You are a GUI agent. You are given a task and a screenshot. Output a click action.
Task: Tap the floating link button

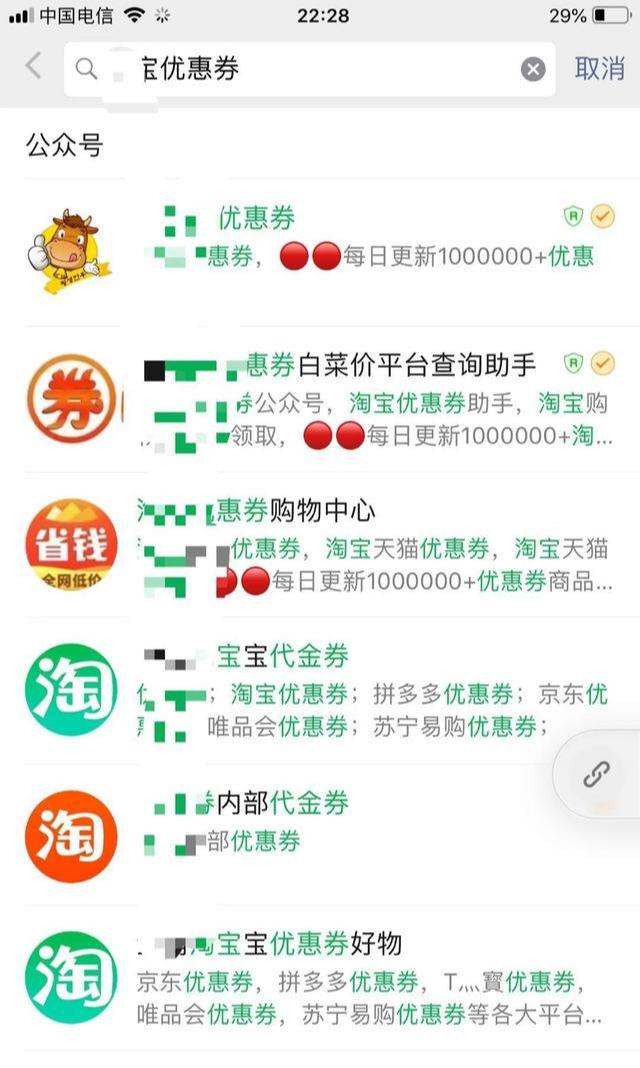click(597, 773)
